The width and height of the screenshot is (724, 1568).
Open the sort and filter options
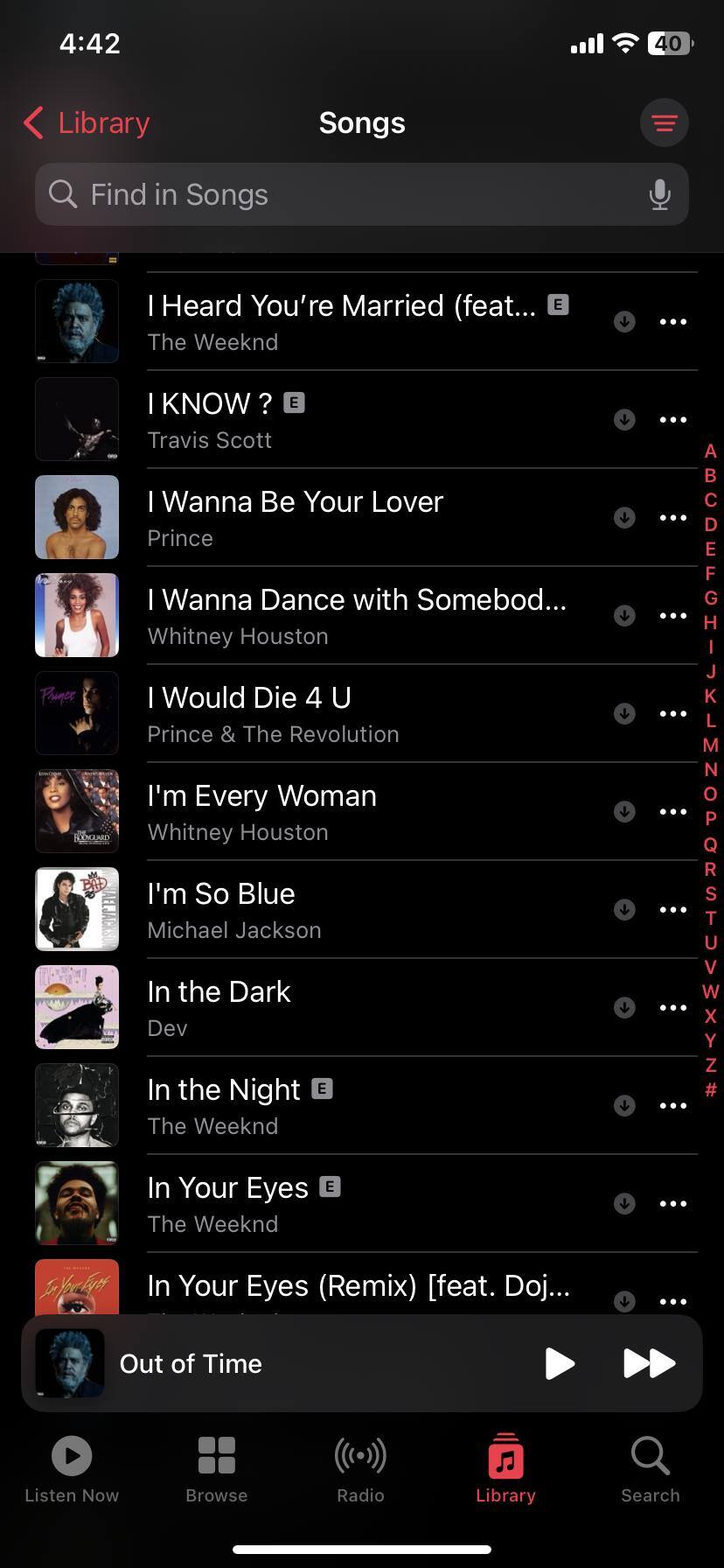tap(664, 123)
